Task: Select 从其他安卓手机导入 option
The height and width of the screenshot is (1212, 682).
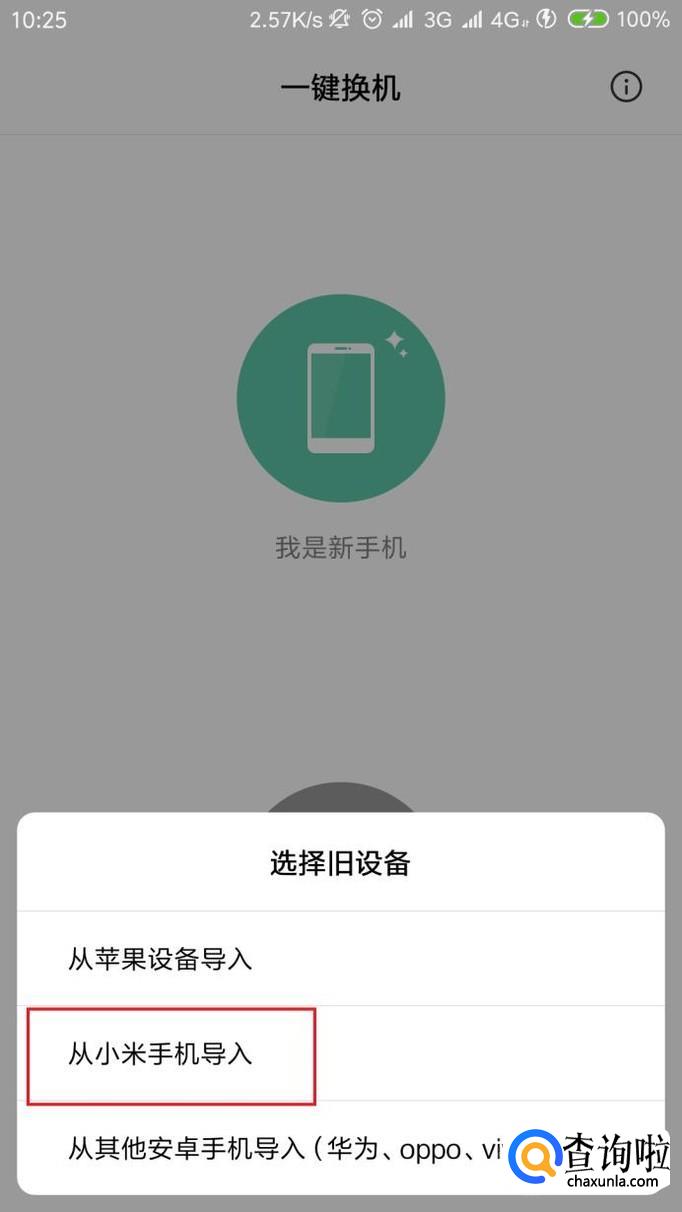Action: (x=280, y=1148)
